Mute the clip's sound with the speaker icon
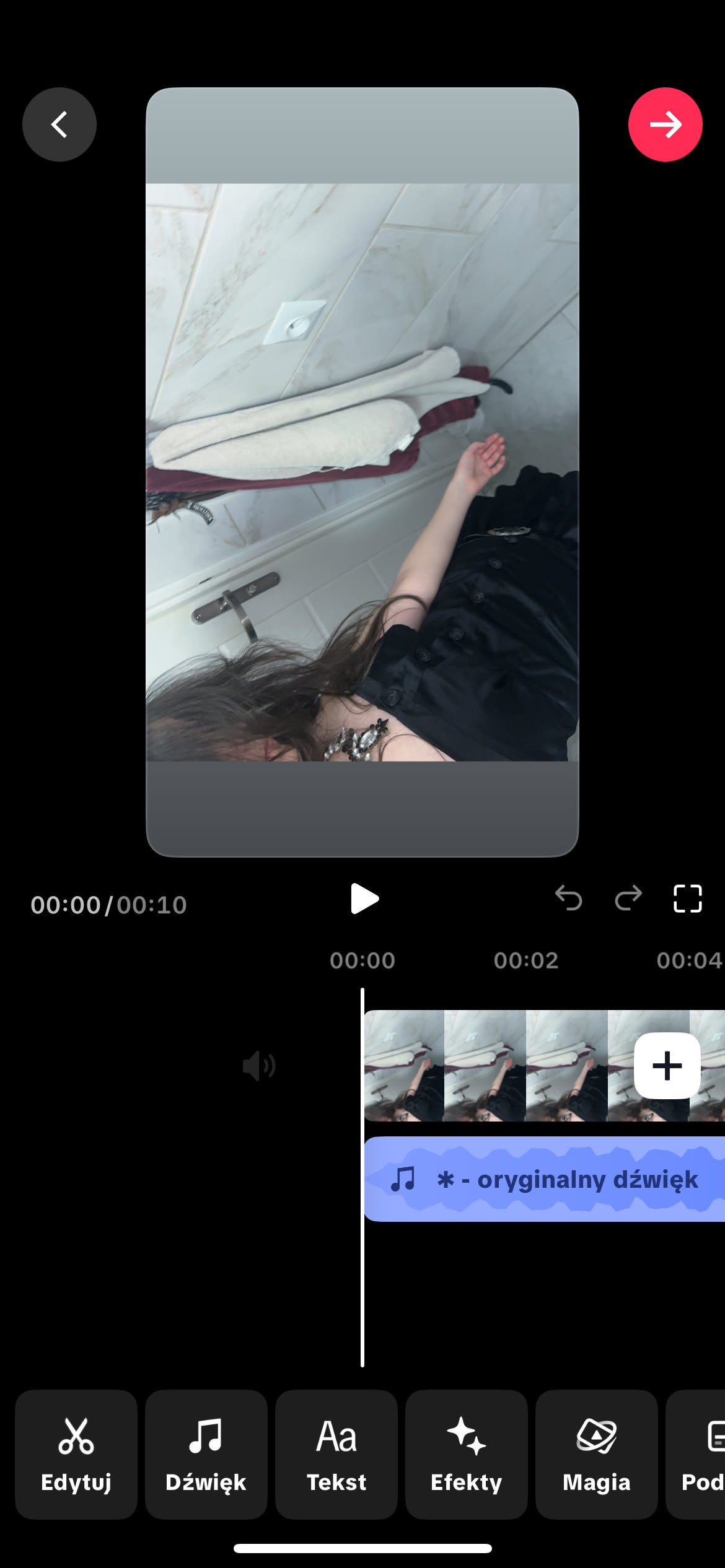Screen dimensions: 725x1568 point(258,1066)
